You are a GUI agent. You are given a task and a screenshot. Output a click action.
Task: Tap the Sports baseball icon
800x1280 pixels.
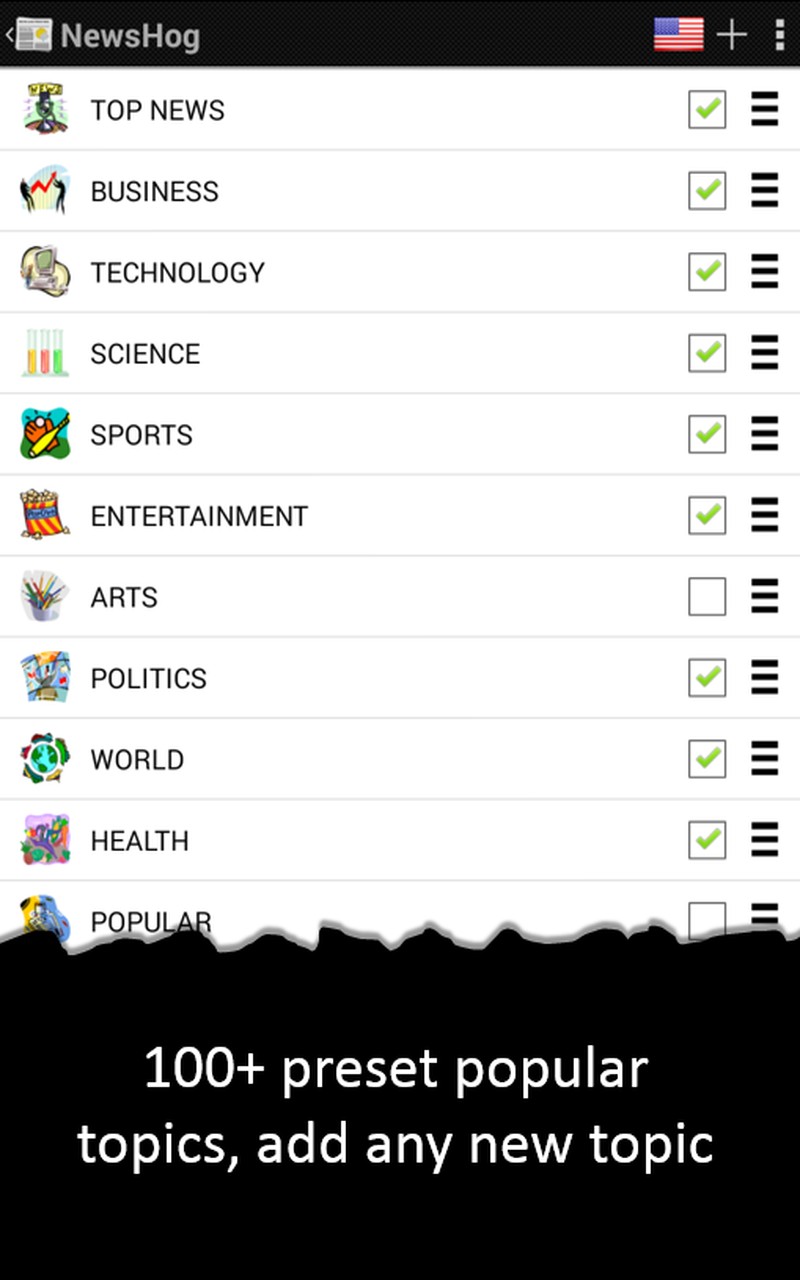(x=44, y=434)
